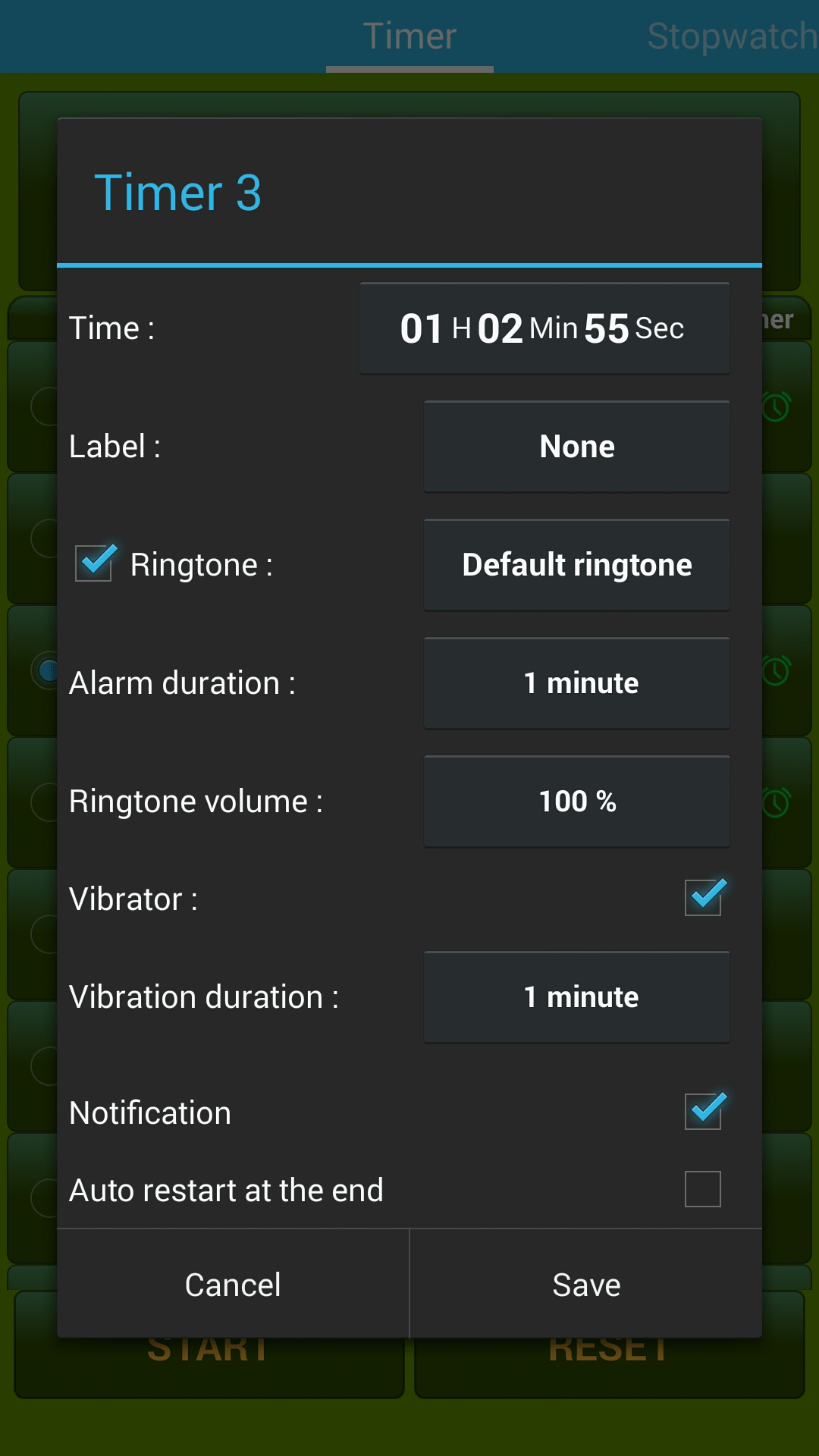
Task: Change the Vibration duration value
Action: 577,997
